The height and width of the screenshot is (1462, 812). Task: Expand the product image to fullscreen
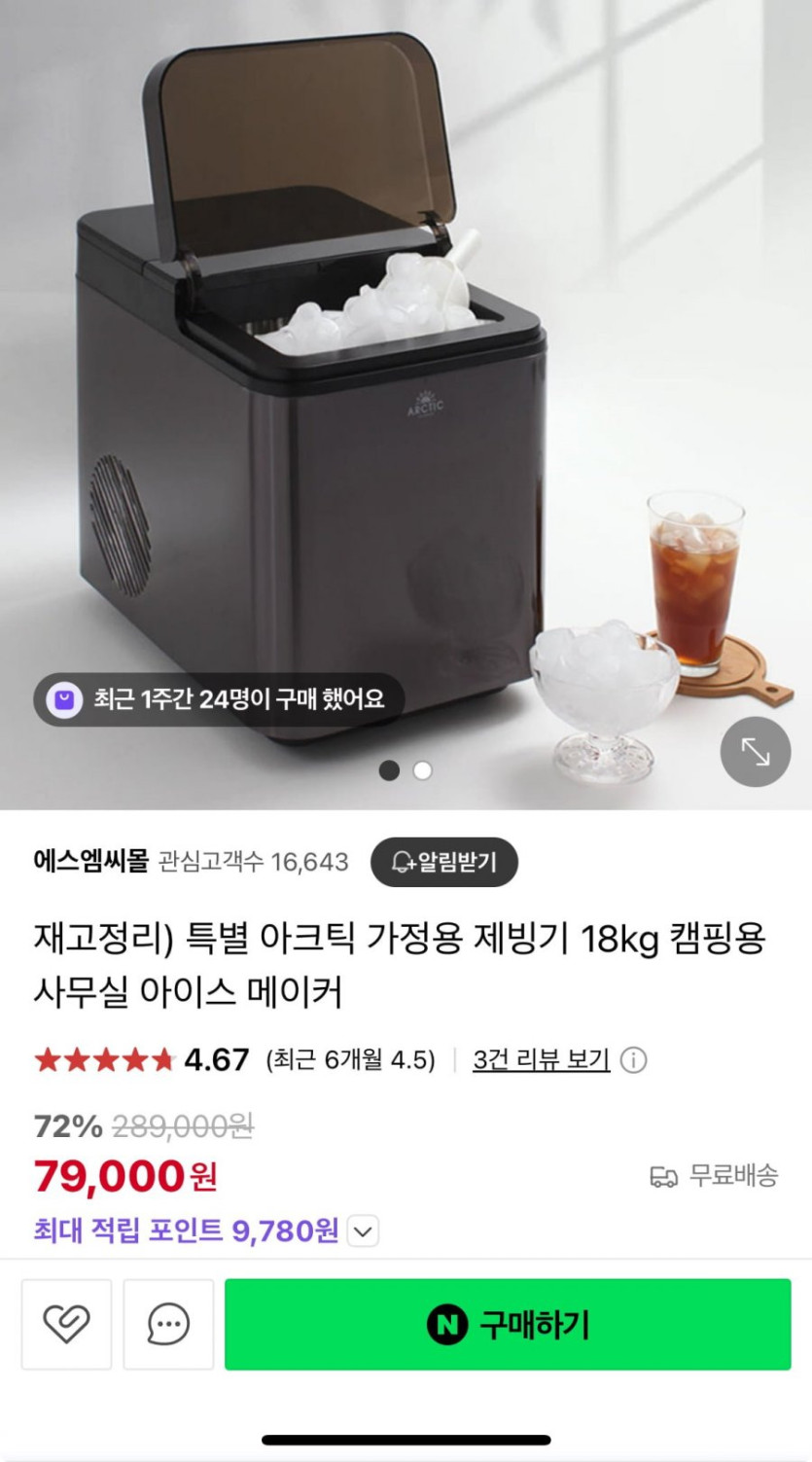tap(755, 751)
